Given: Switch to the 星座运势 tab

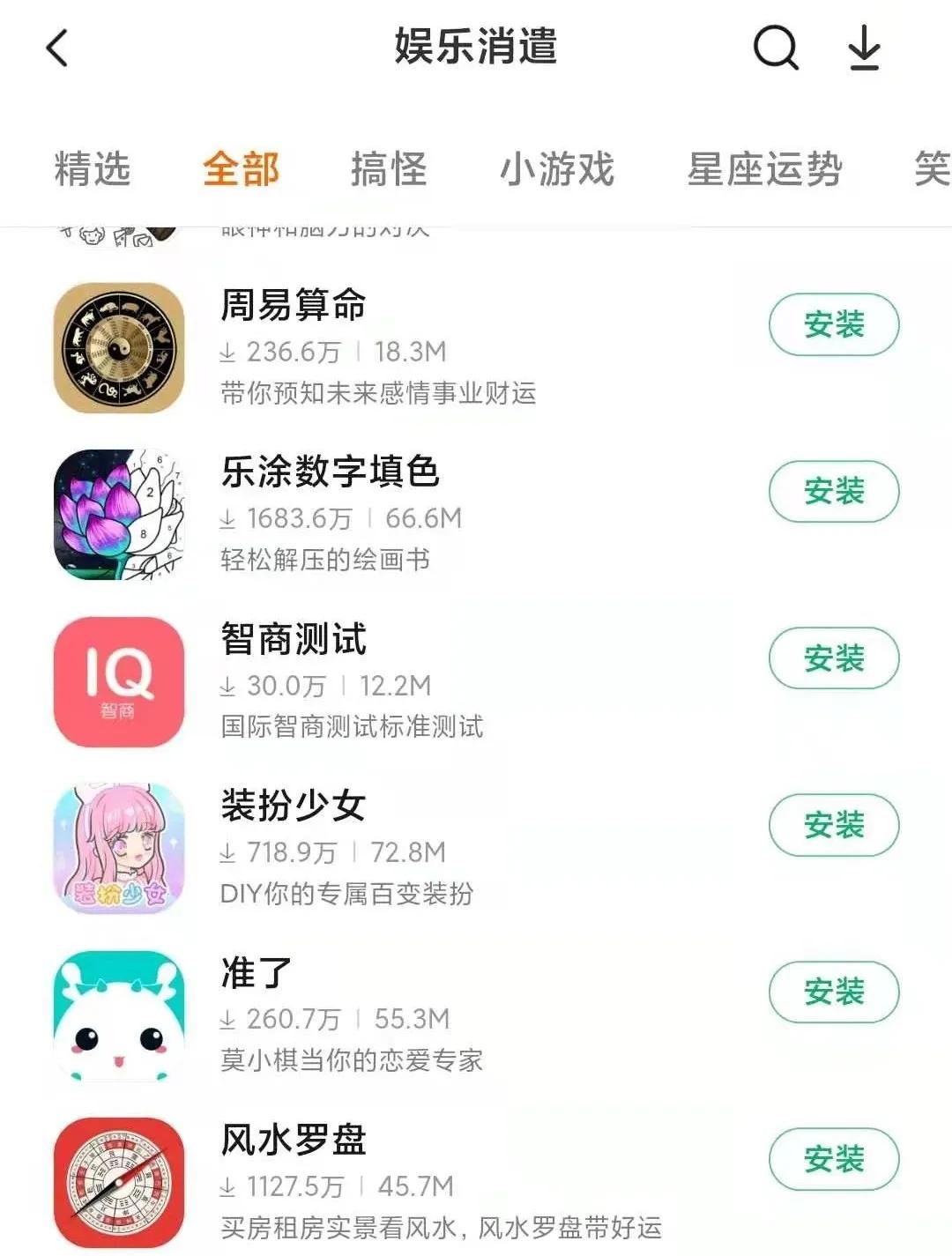Looking at the screenshot, I should point(765,169).
